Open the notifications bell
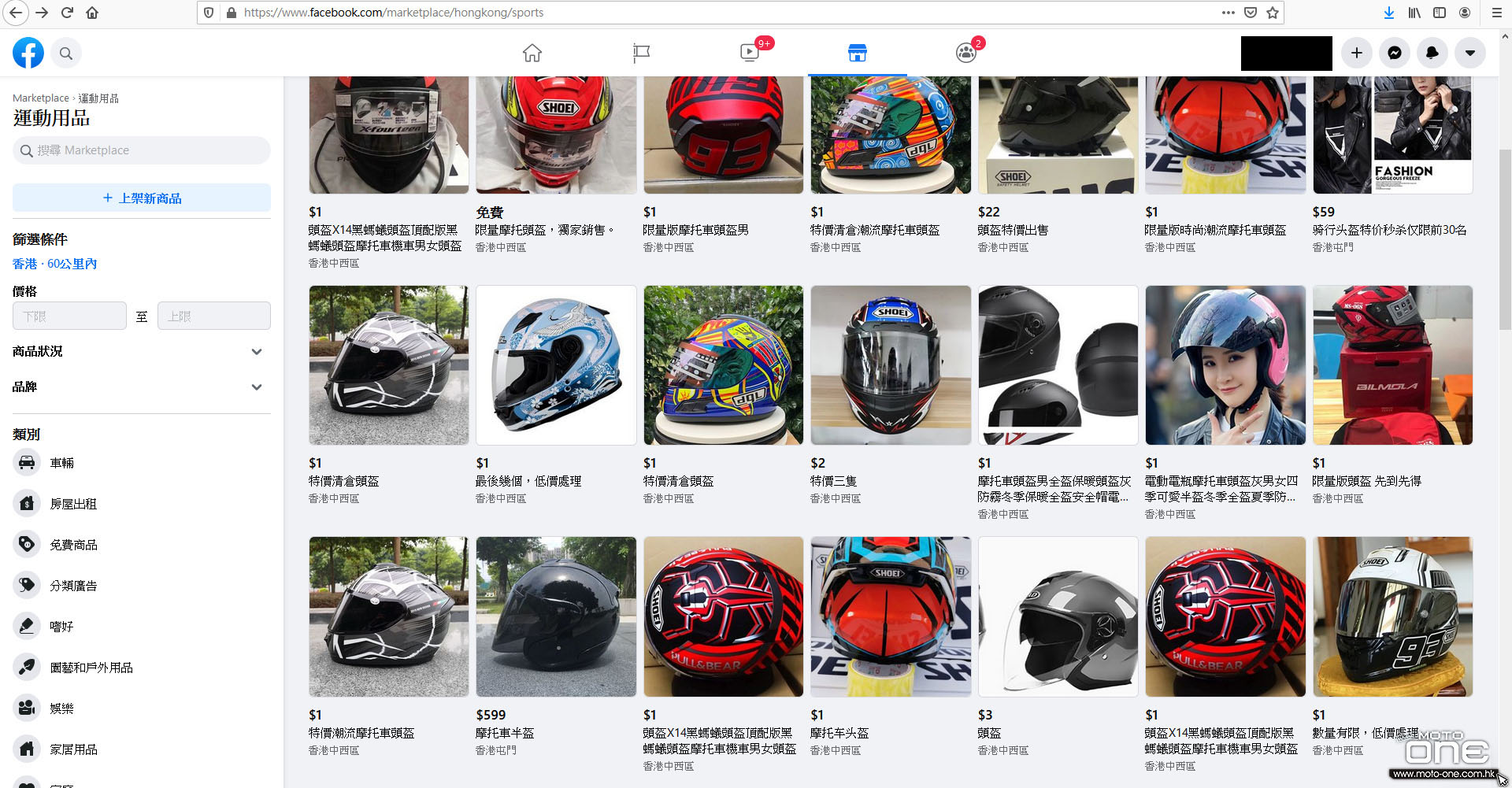1512x788 pixels. tap(1432, 53)
